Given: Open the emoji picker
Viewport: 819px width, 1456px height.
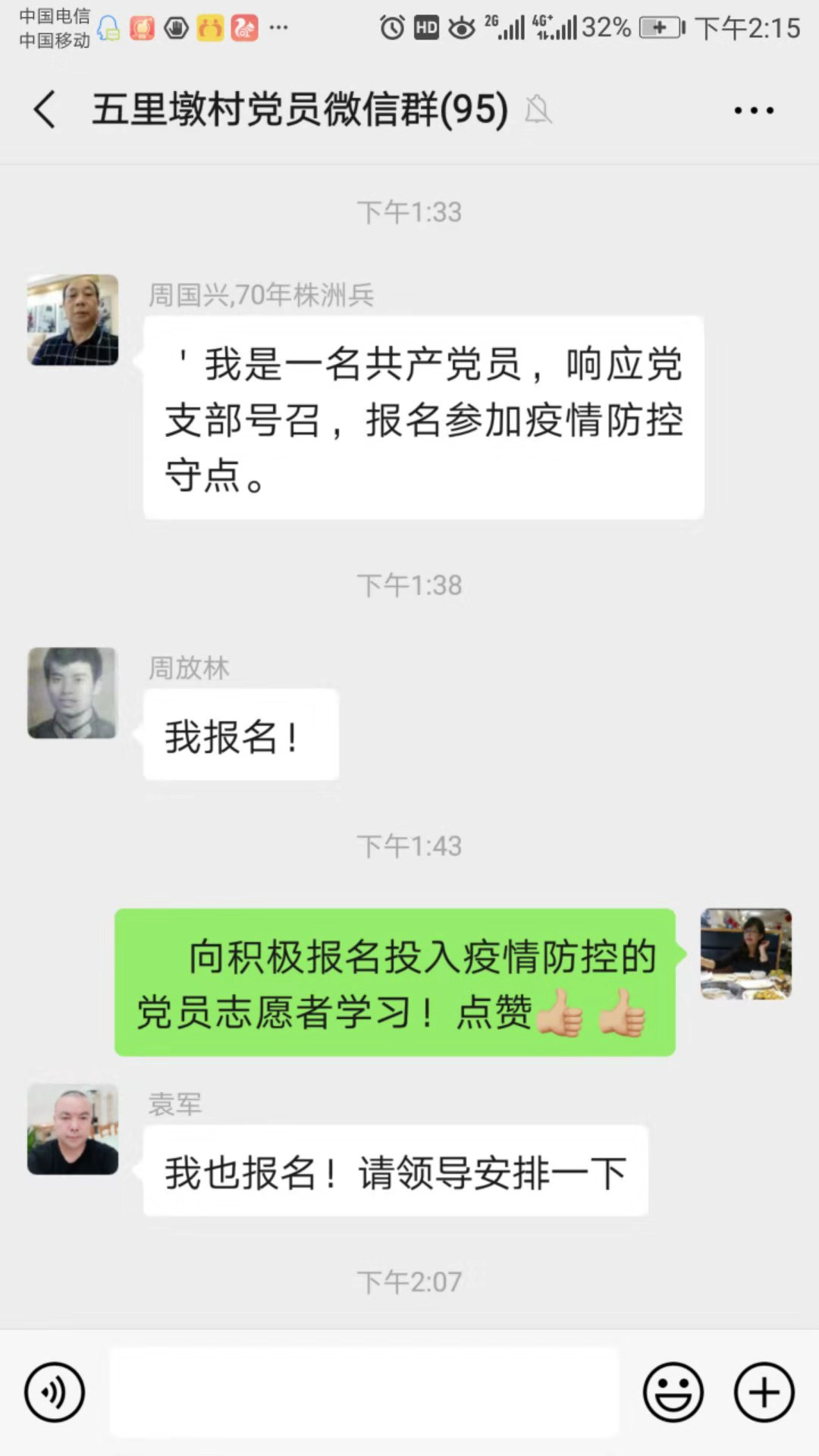Looking at the screenshot, I should [673, 1392].
